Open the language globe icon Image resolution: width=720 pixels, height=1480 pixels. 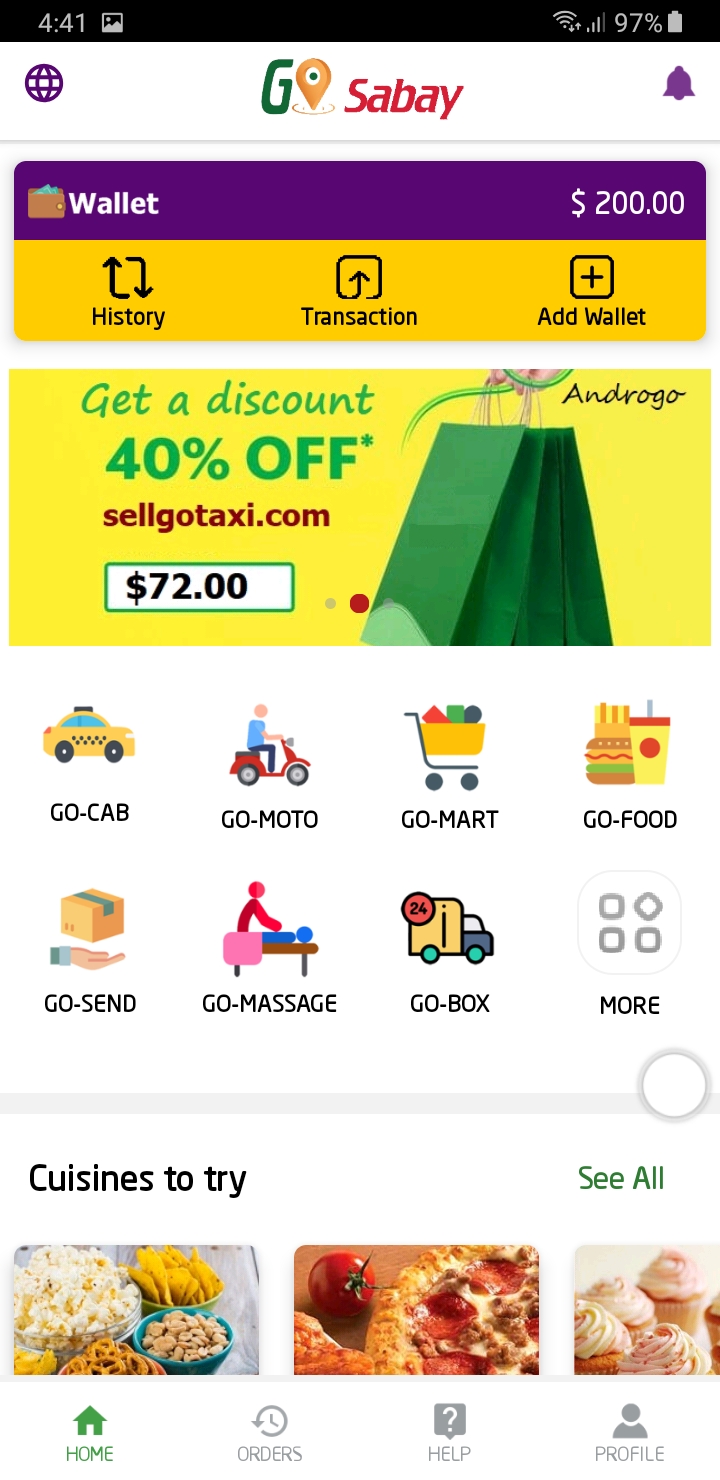[44, 83]
